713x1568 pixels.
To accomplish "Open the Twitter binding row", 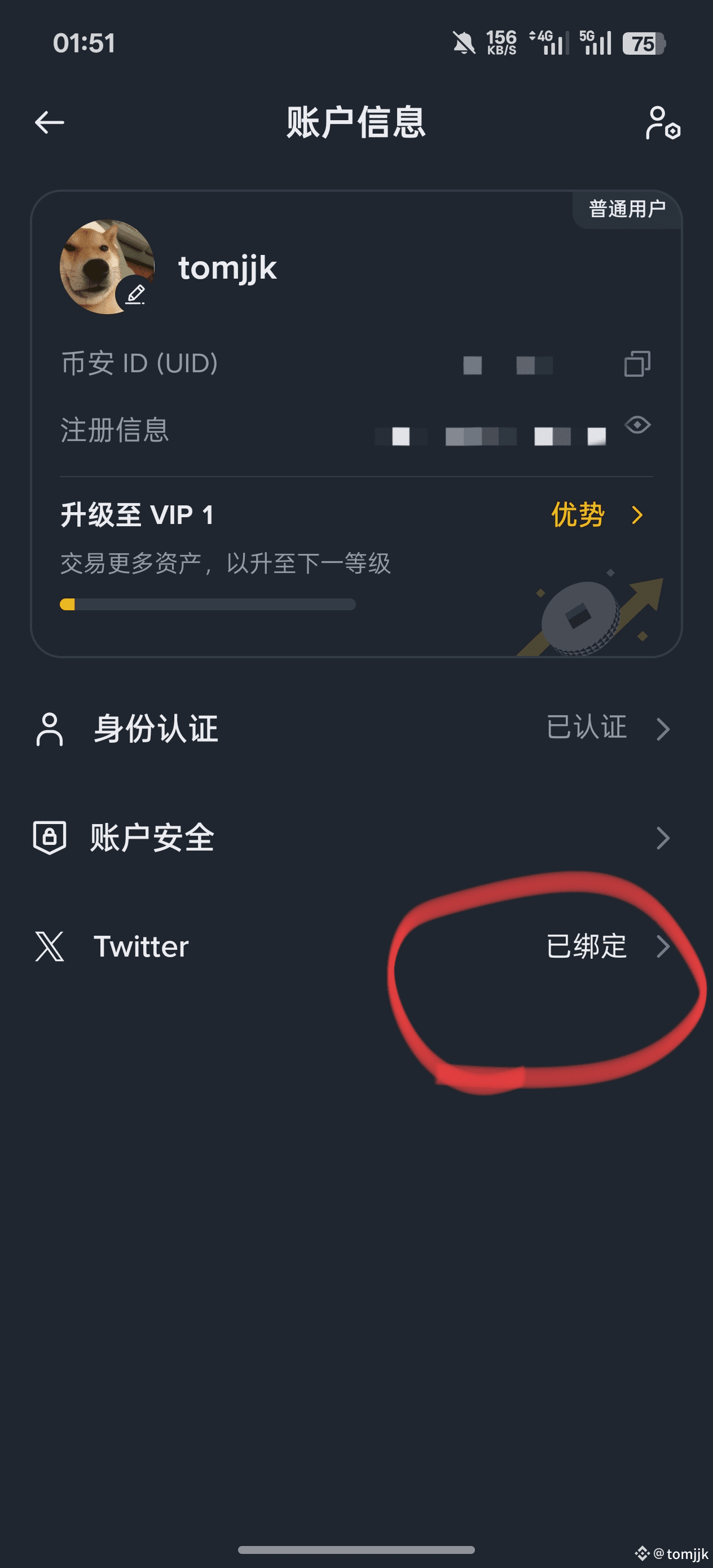I will point(356,946).
